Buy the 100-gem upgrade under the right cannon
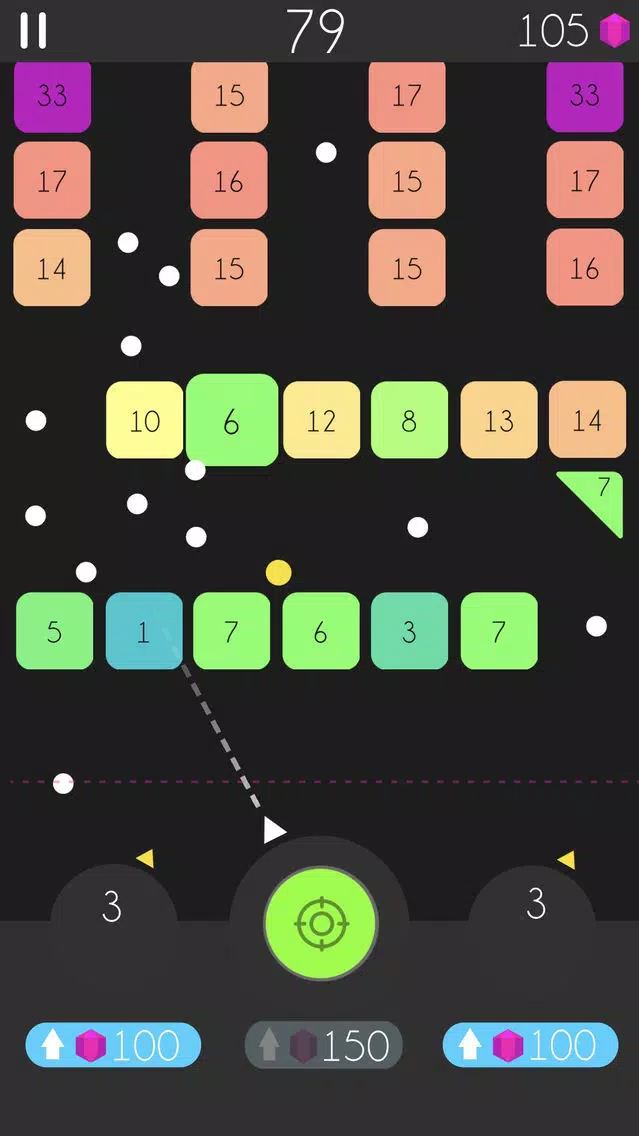This screenshot has height=1136, width=639. click(530, 1046)
